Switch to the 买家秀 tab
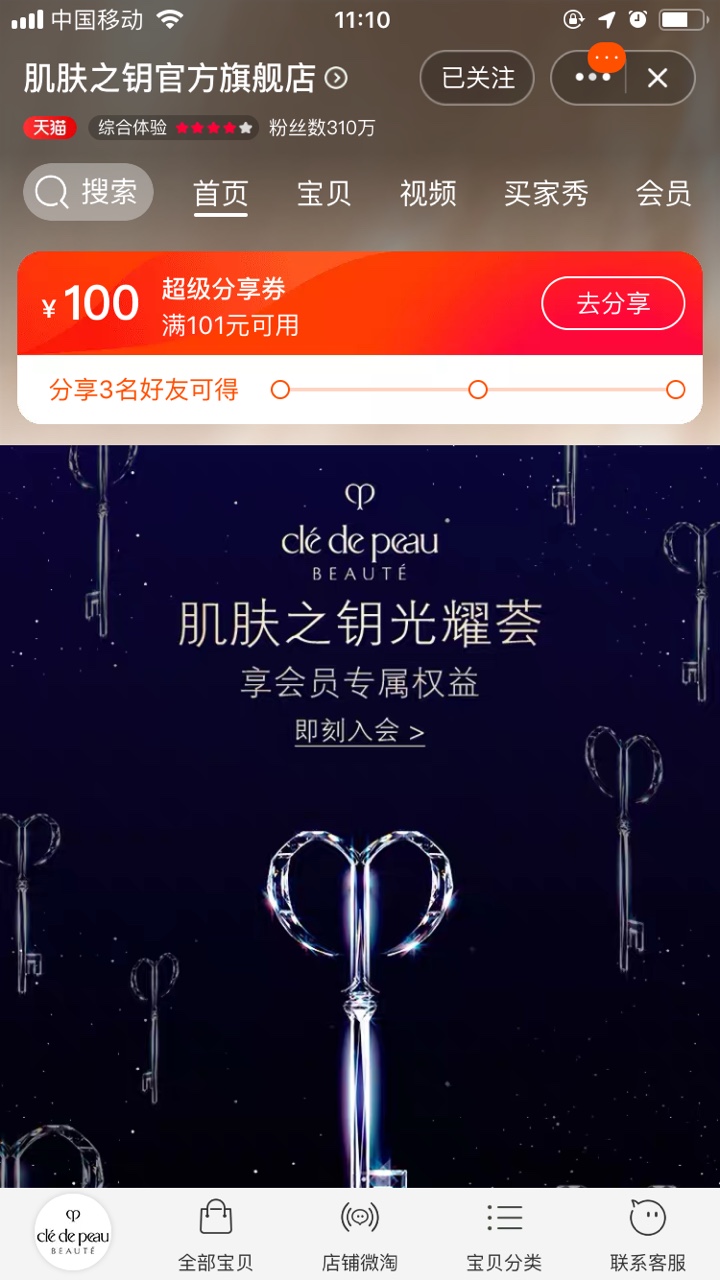The height and width of the screenshot is (1280, 720). pyautogui.click(x=545, y=193)
